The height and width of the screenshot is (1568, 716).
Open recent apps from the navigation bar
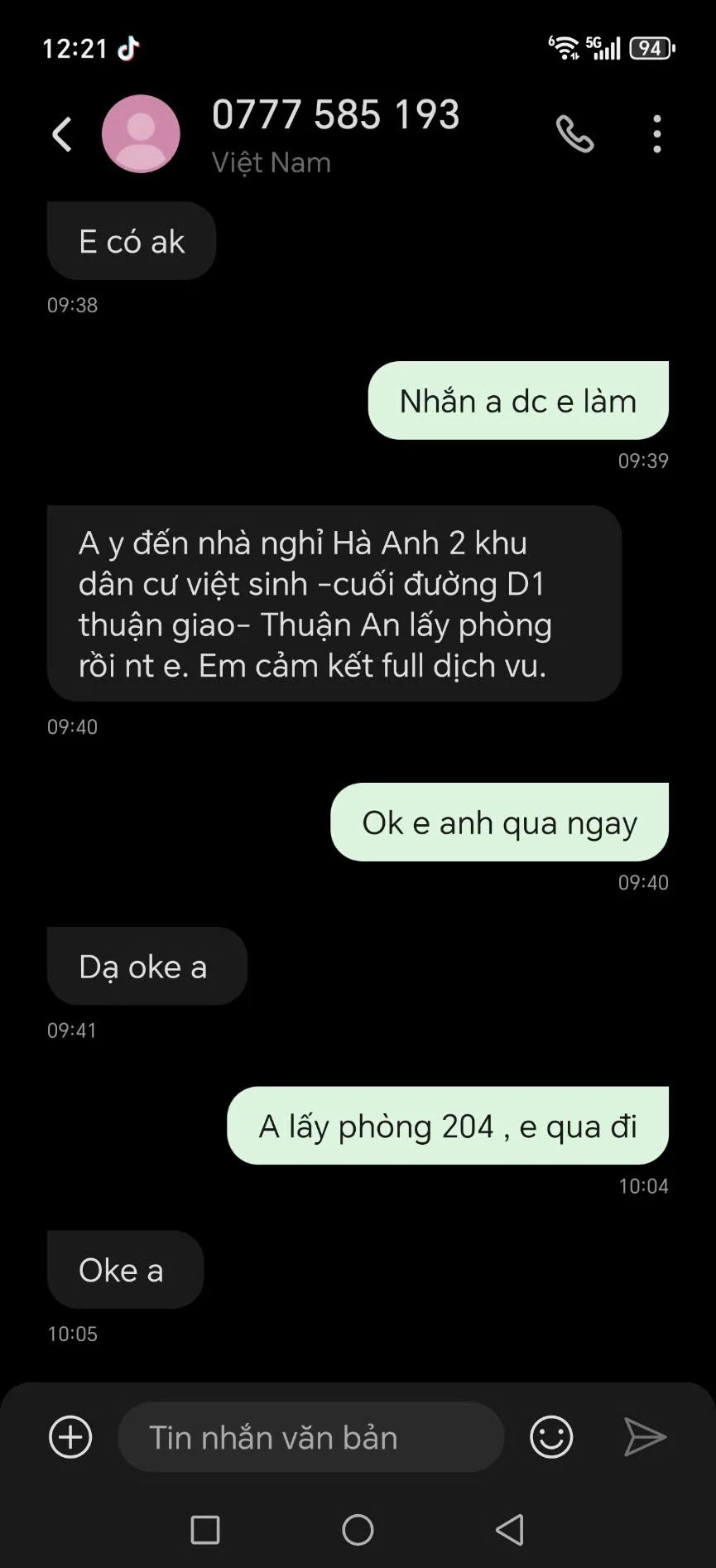(204, 1530)
